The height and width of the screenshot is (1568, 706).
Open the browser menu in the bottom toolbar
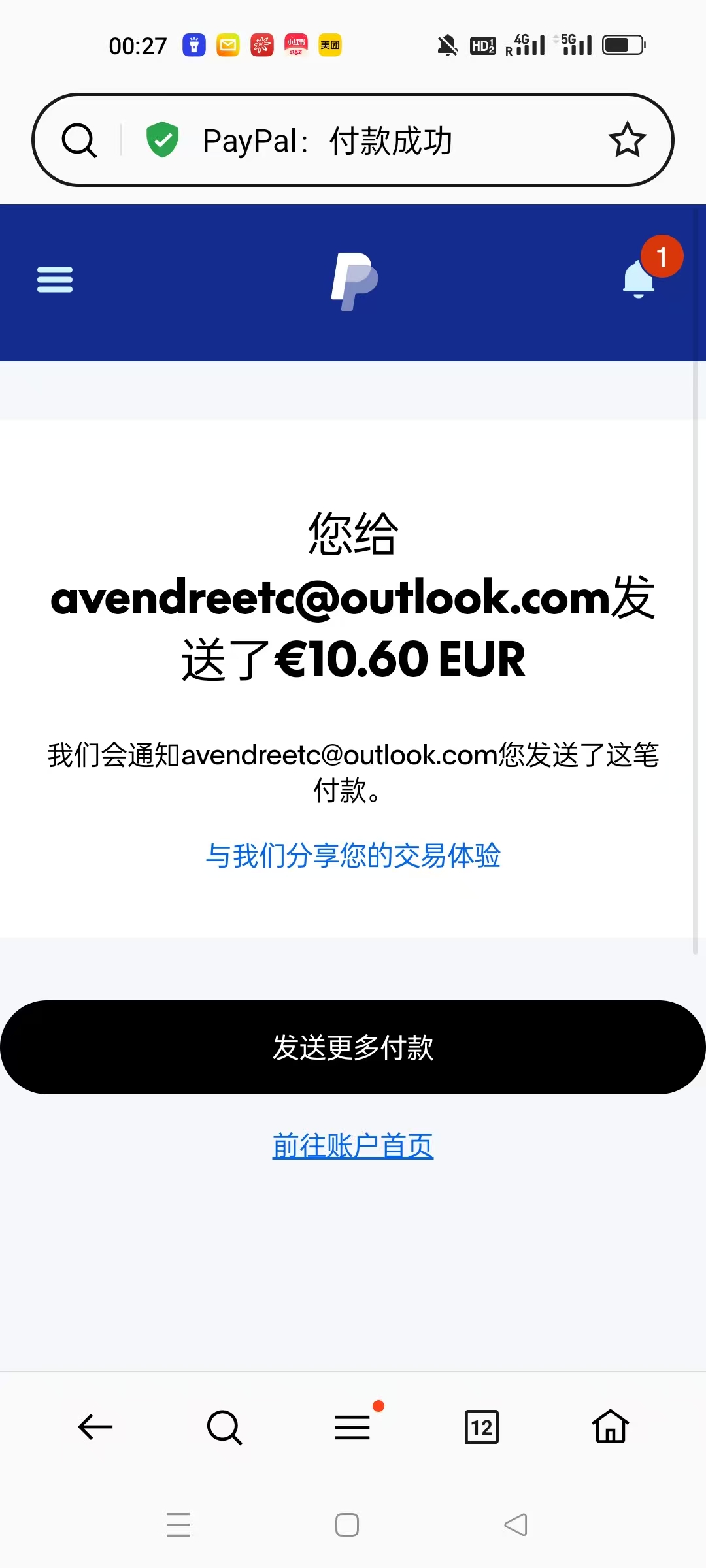pyautogui.click(x=353, y=1427)
